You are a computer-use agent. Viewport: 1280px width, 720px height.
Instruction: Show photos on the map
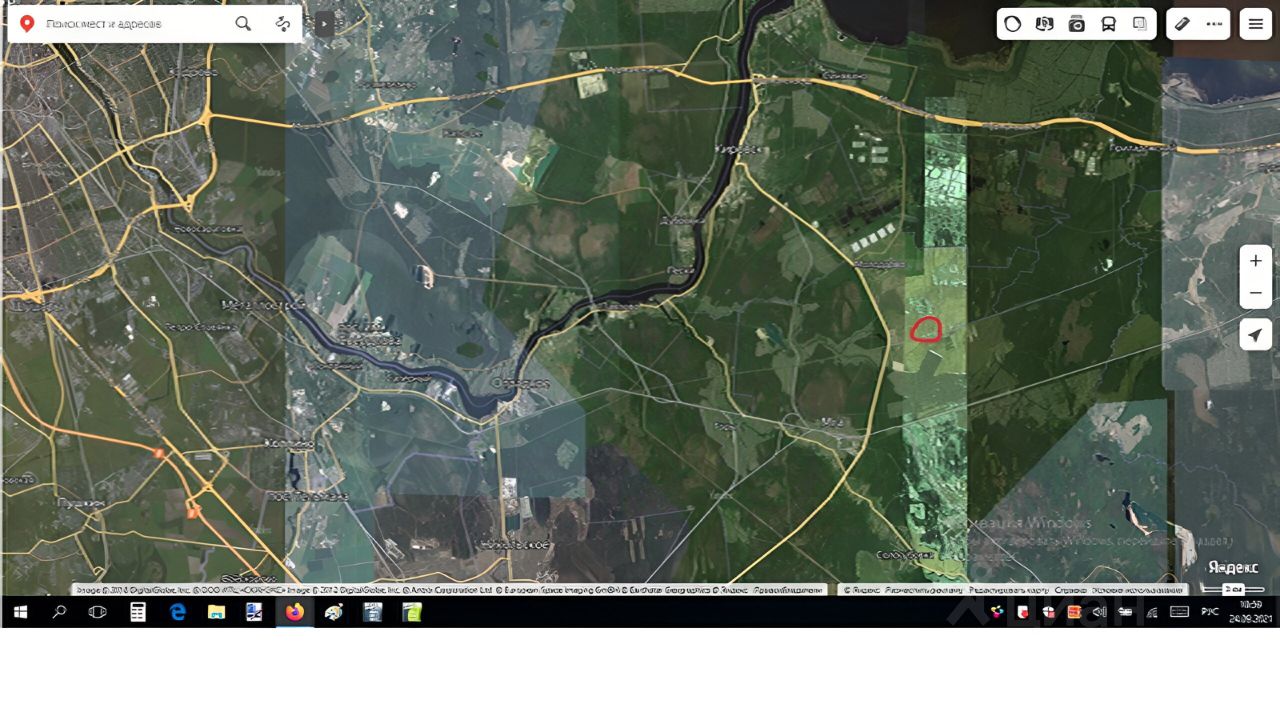(1077, 24)
